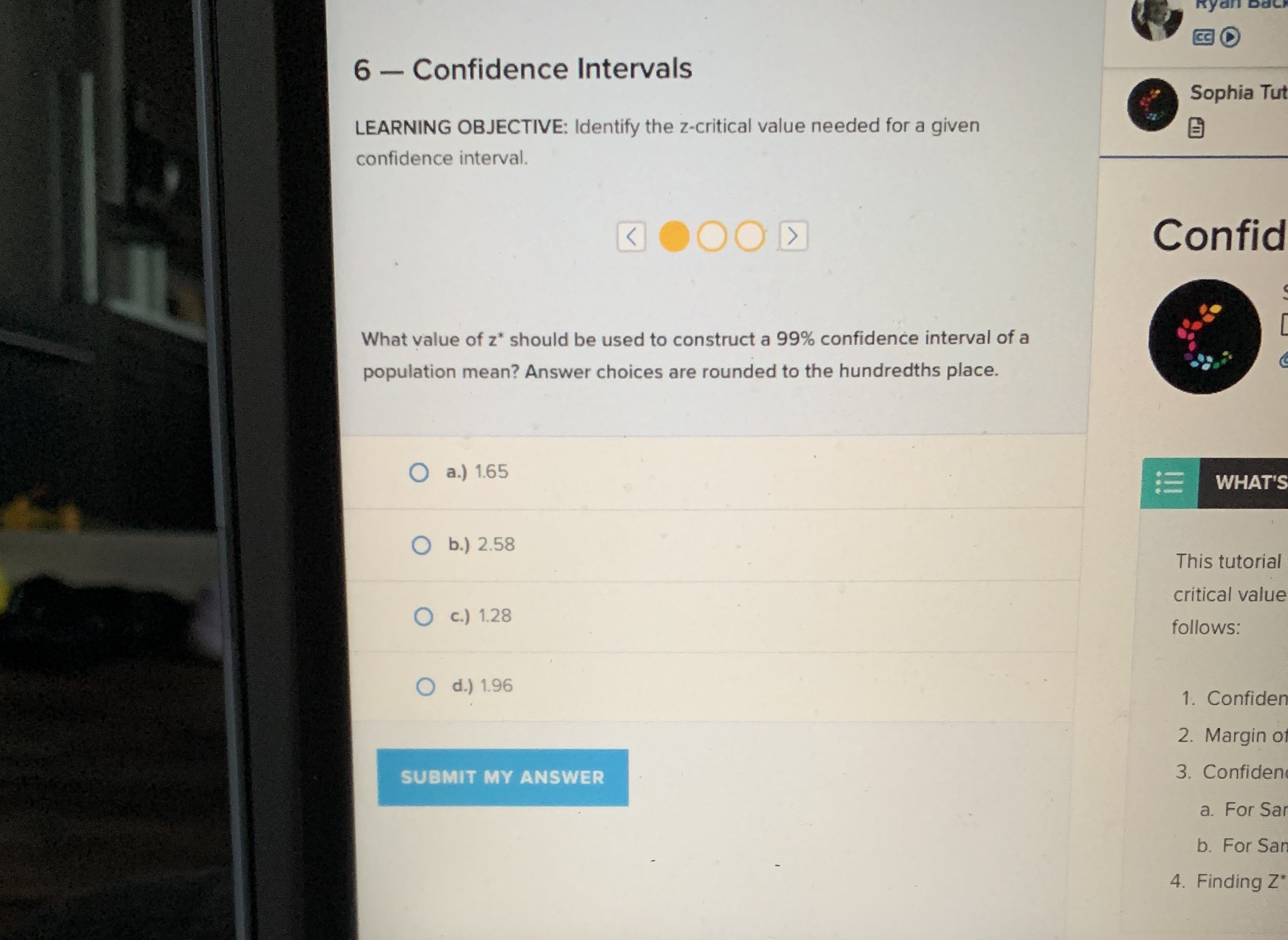Select answer b.) 2.58
1288x940 pixels.
[x=421, y=545]
